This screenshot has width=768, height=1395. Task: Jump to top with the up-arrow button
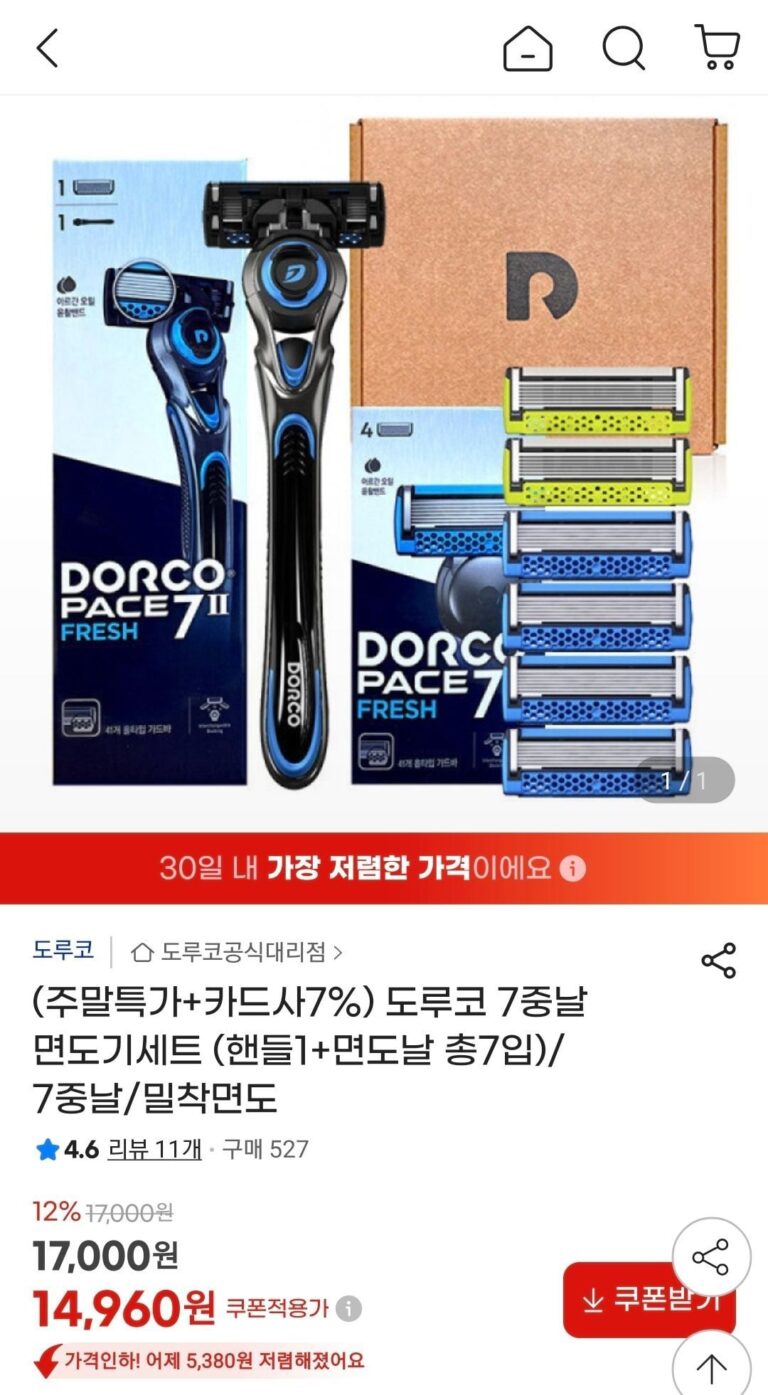pos(711,1365)
